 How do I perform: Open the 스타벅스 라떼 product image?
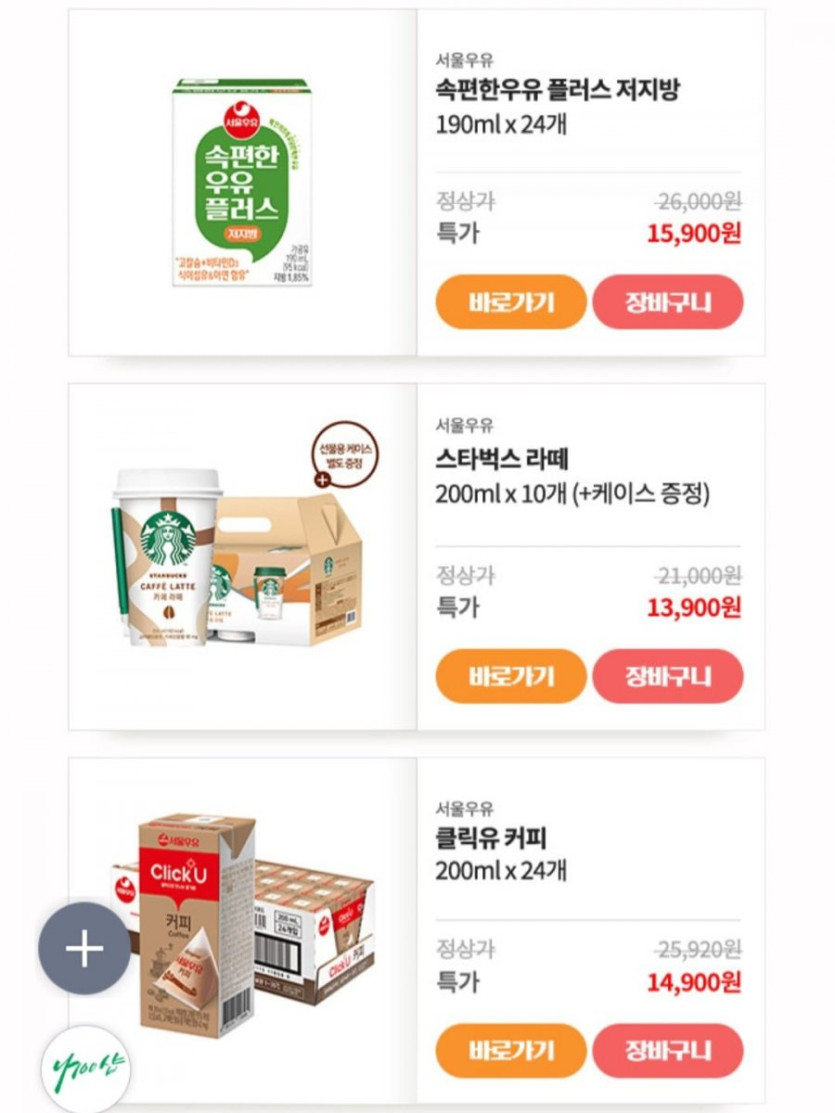(242, 557)
